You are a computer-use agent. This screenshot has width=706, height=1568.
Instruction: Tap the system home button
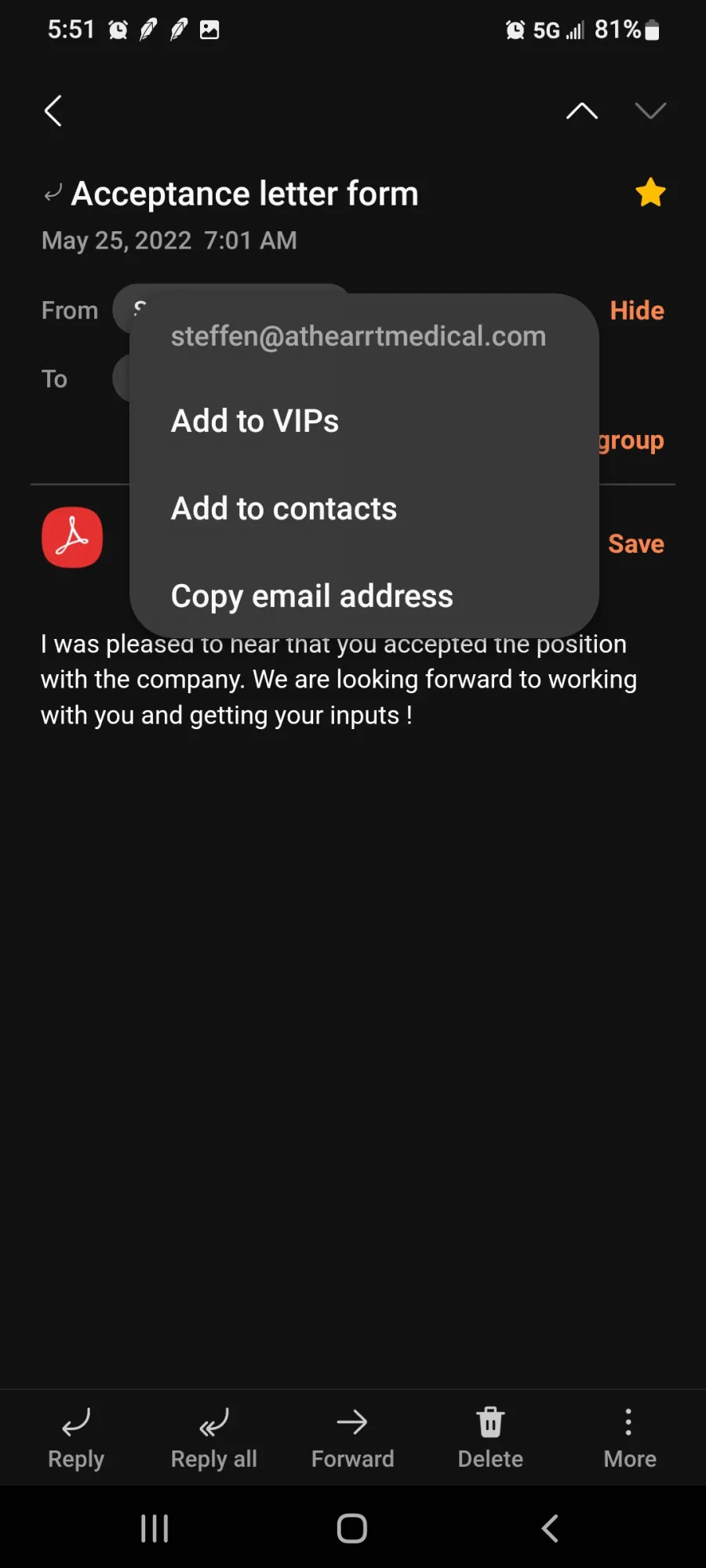[352, 1528]
